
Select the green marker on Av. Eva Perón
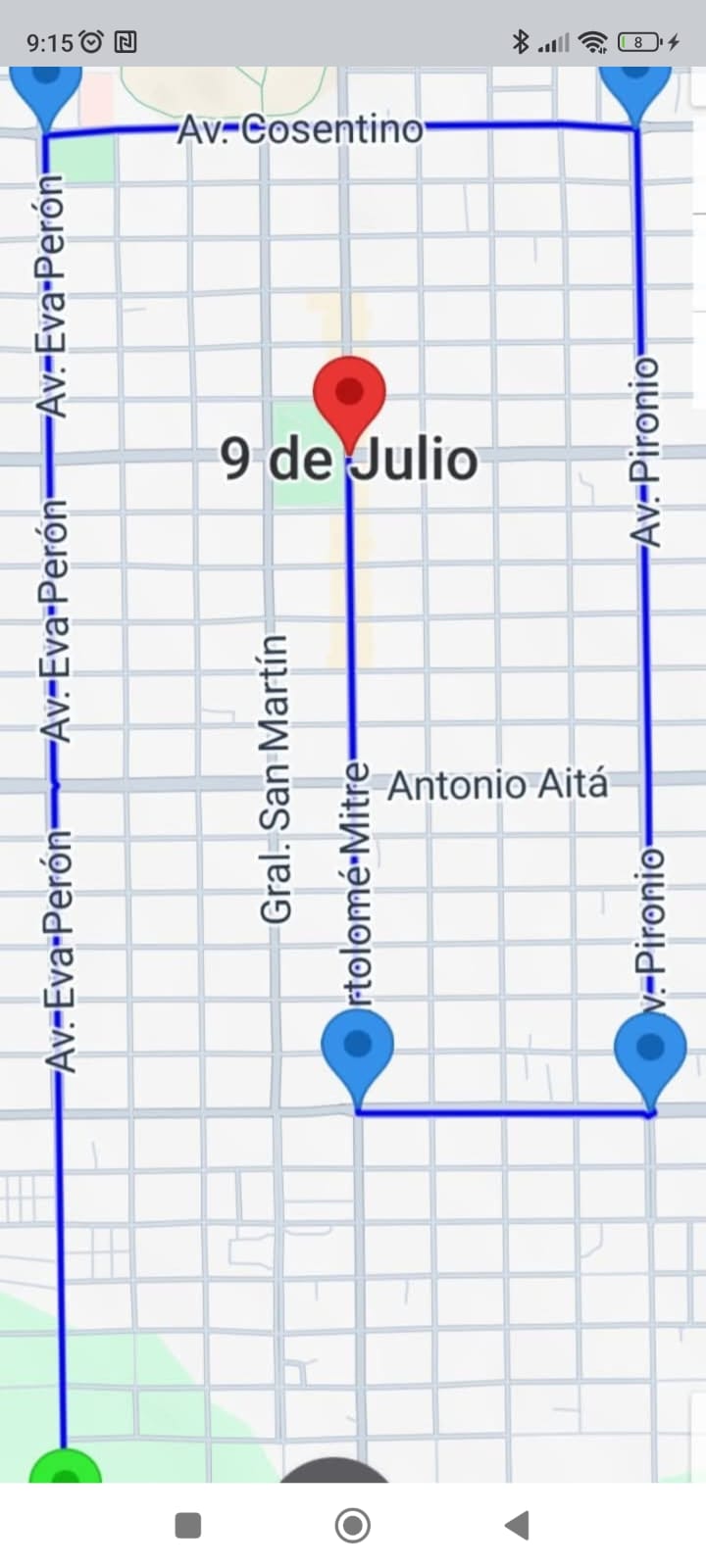(65, 1469)
